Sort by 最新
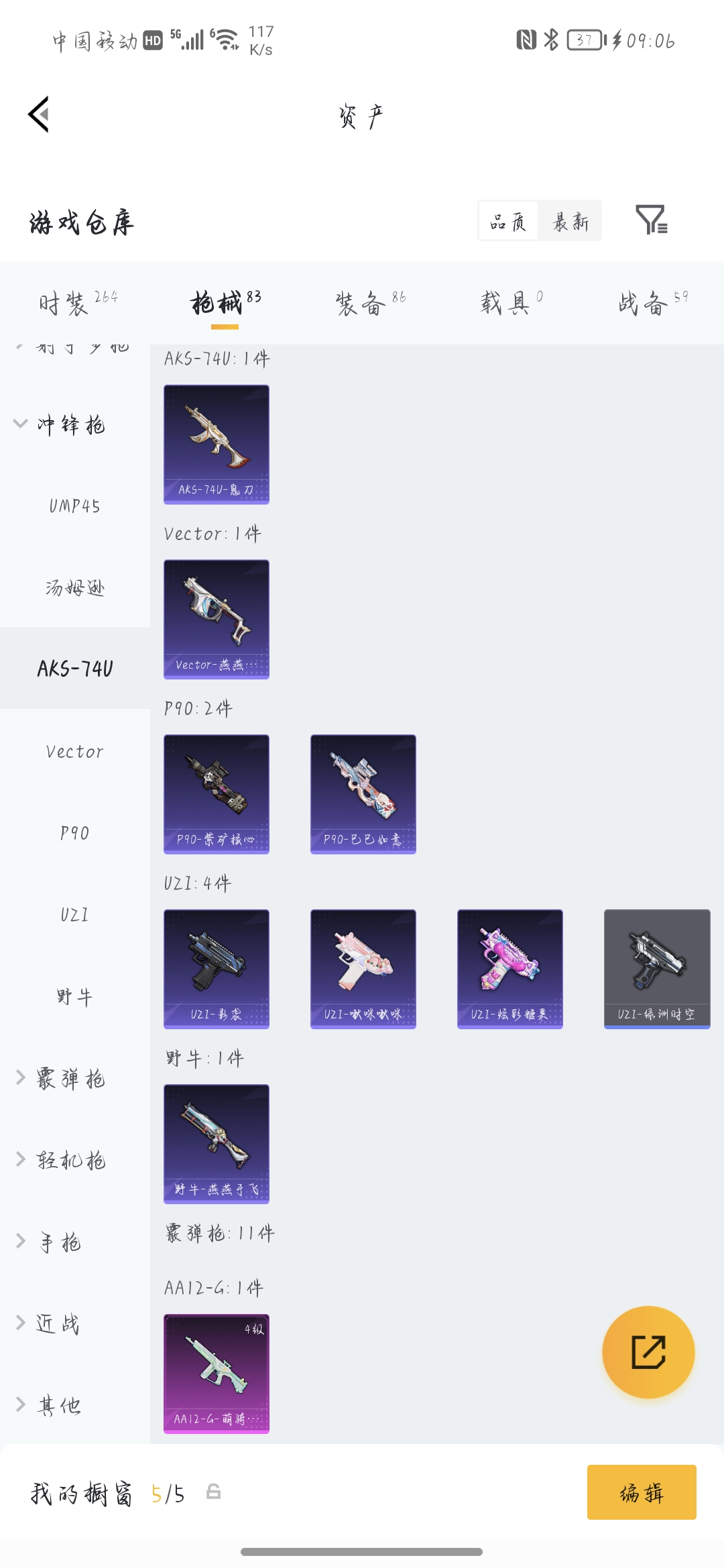724x1568 pixels. coord(570,221)
